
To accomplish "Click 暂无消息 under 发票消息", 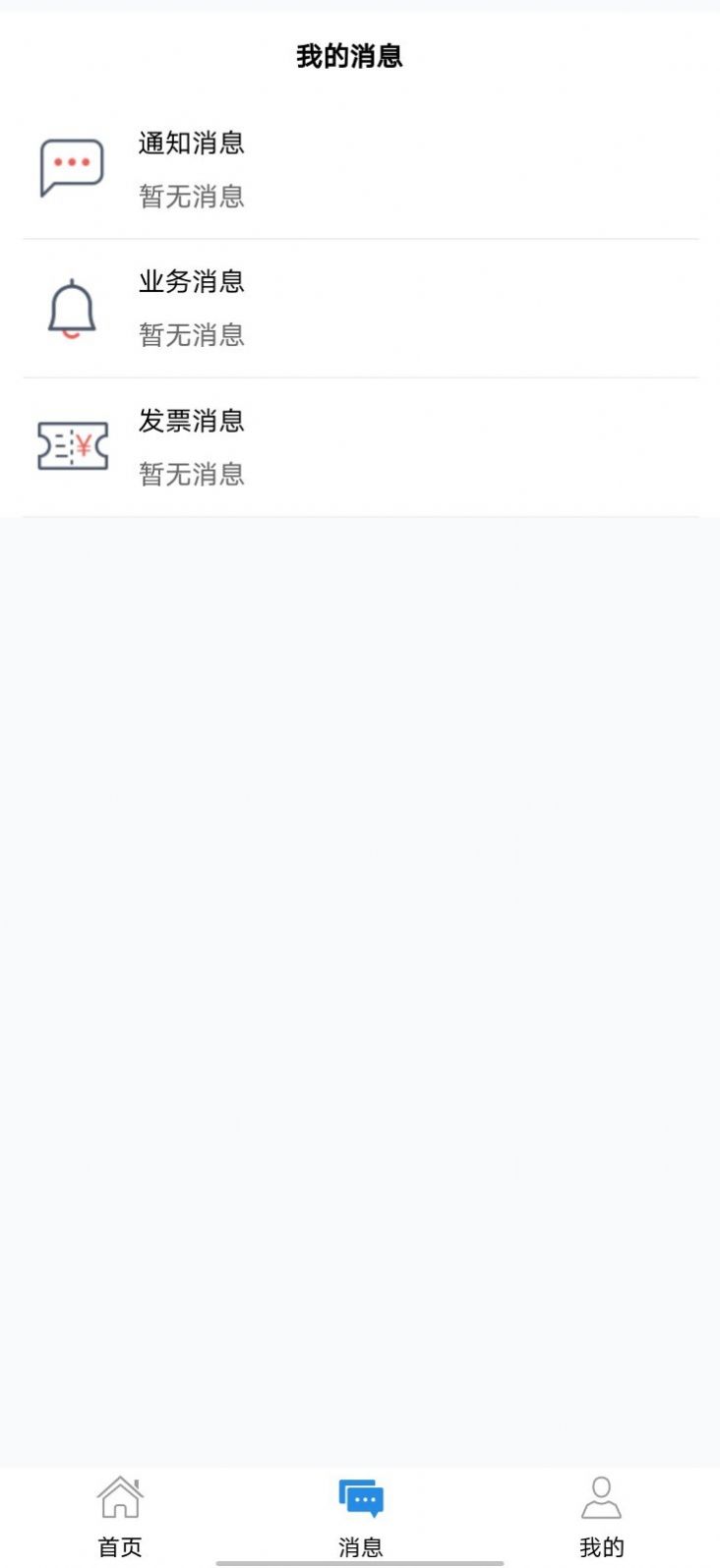I will (191, 475).
